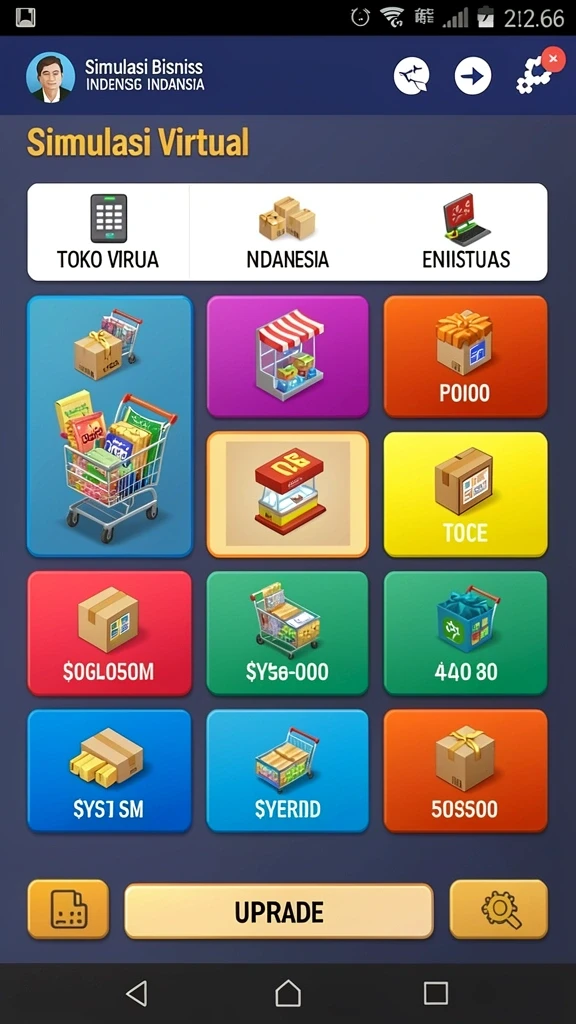Switch to the ENIISTUAS tab
The image size is (576, 1024).
pyautogui.click(x=466, y=232)
